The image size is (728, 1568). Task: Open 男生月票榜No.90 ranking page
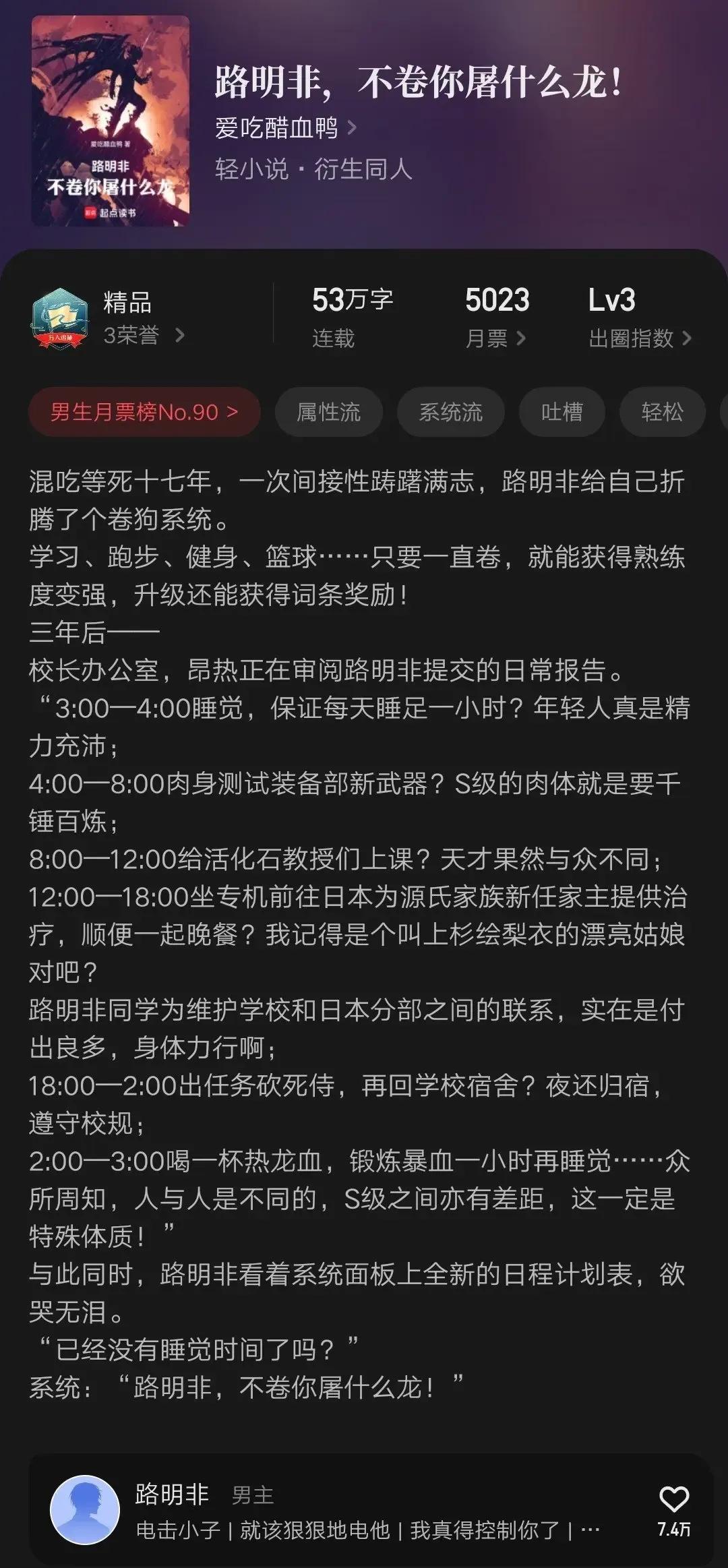tap(144, 411)
